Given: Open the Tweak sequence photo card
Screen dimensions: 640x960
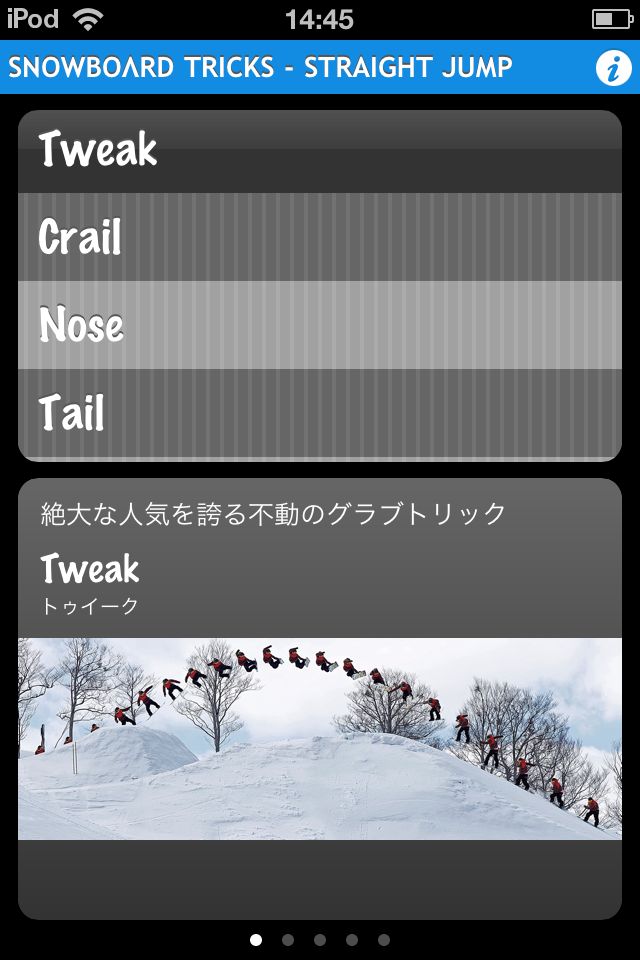Looking at the screenshot, I should pyautogui.click(x=320, y=738).
